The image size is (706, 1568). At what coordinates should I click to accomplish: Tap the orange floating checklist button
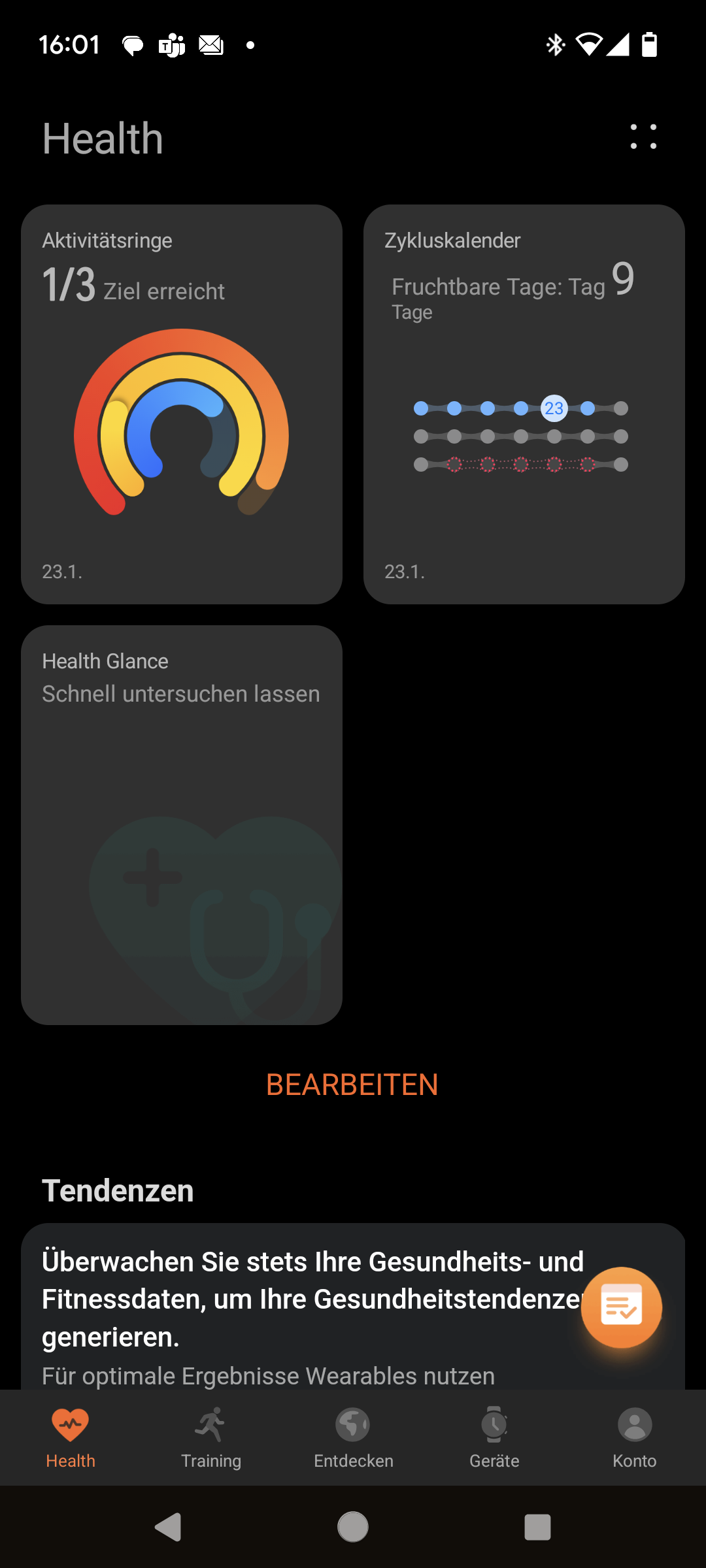[x=621, y=1307]
